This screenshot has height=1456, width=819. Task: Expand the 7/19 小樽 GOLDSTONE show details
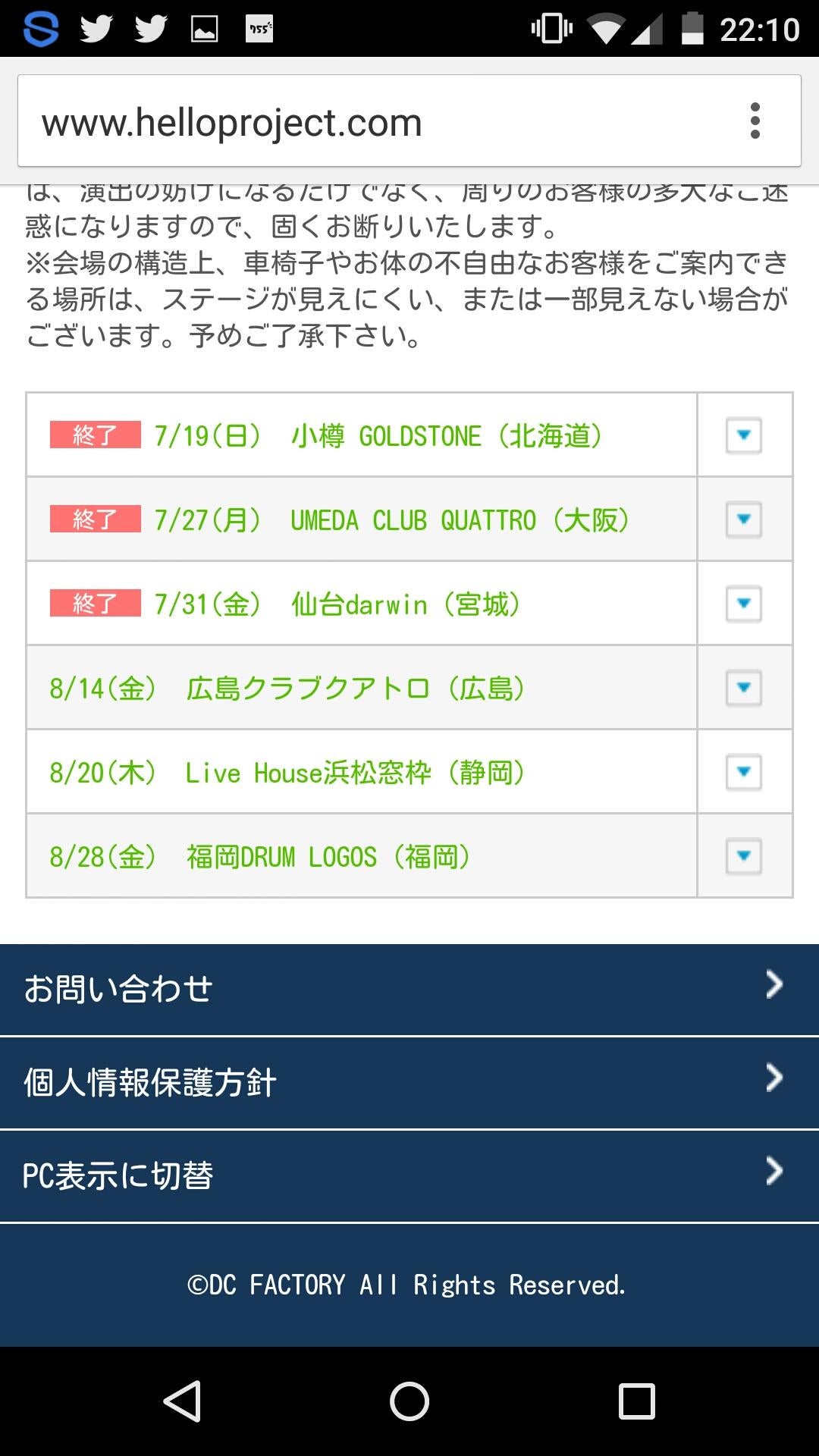tap(743, 435)
